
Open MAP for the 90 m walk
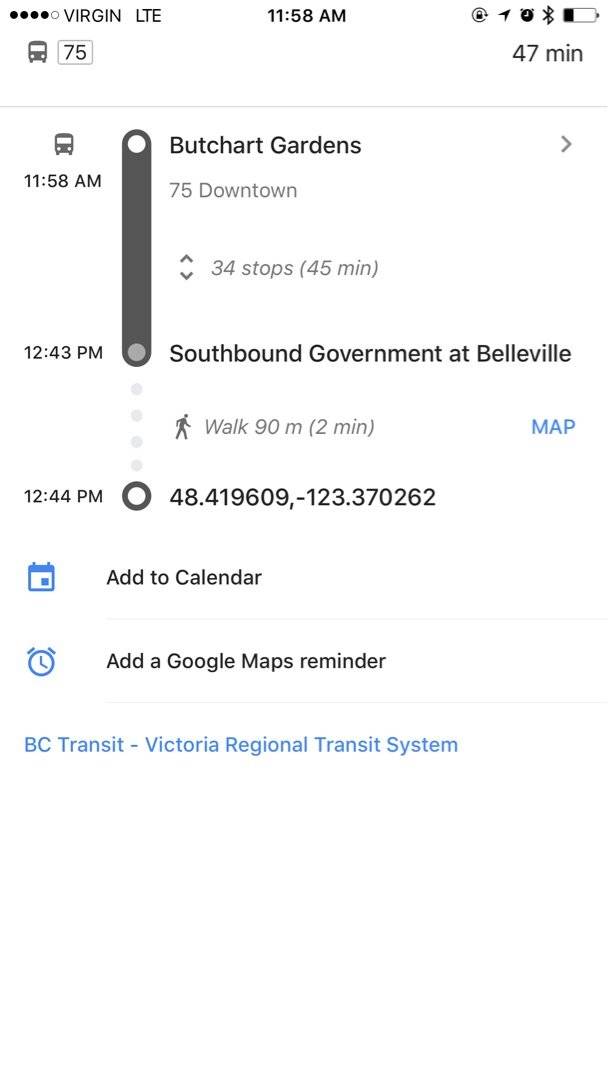pos(553,427)
